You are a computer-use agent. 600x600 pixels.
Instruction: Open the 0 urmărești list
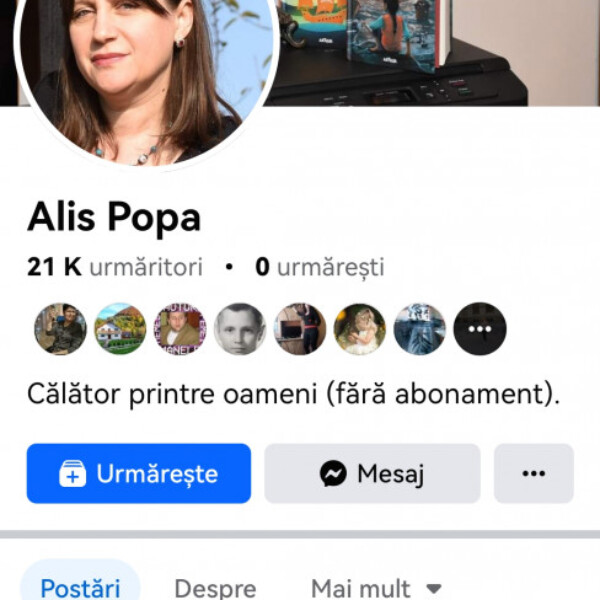click(x=319, y=267)
